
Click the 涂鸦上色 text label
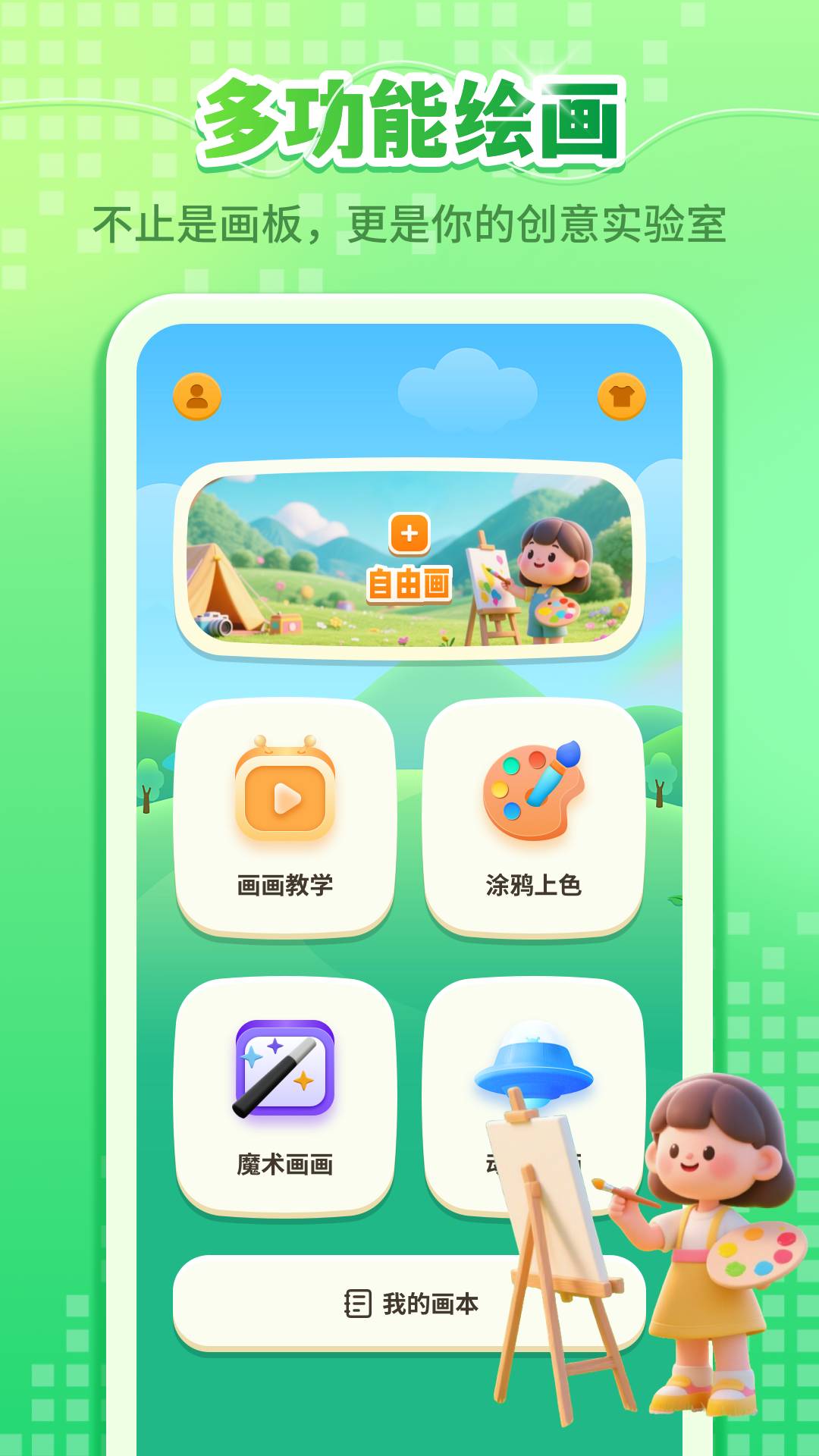(x=533, y=883)
